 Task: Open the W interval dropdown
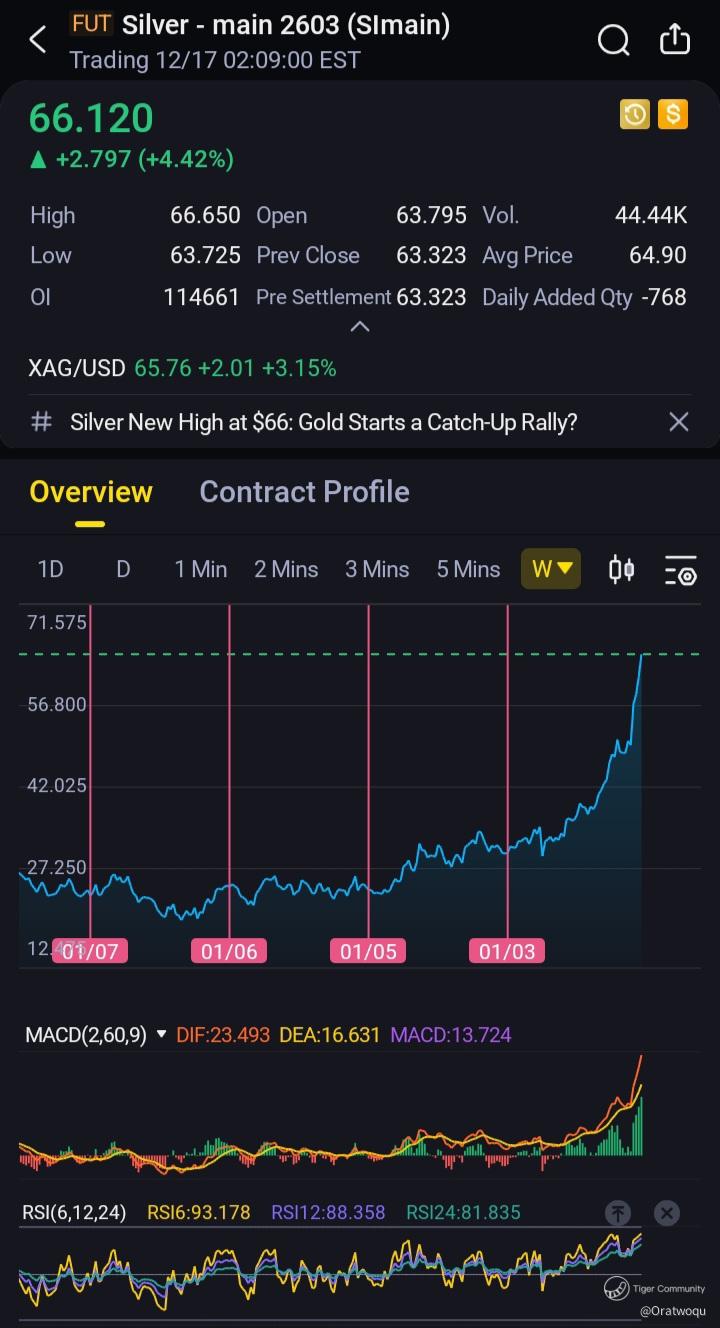(551, 569)
